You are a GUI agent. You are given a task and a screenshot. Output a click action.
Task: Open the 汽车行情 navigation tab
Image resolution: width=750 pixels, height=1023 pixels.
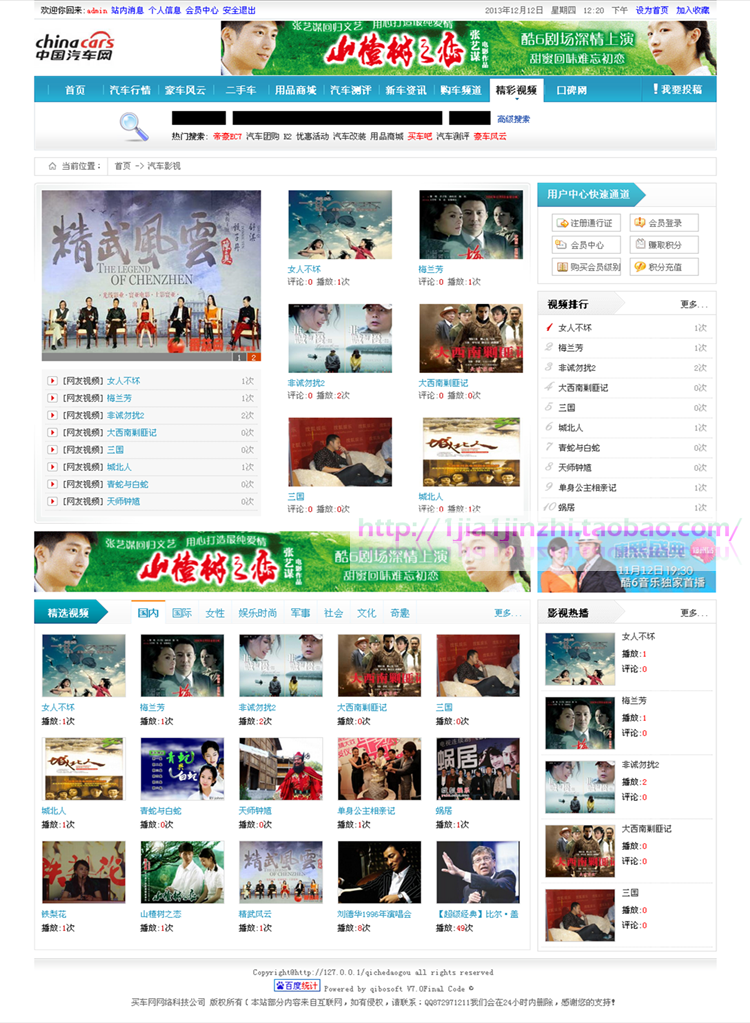(x=130, y=90)
